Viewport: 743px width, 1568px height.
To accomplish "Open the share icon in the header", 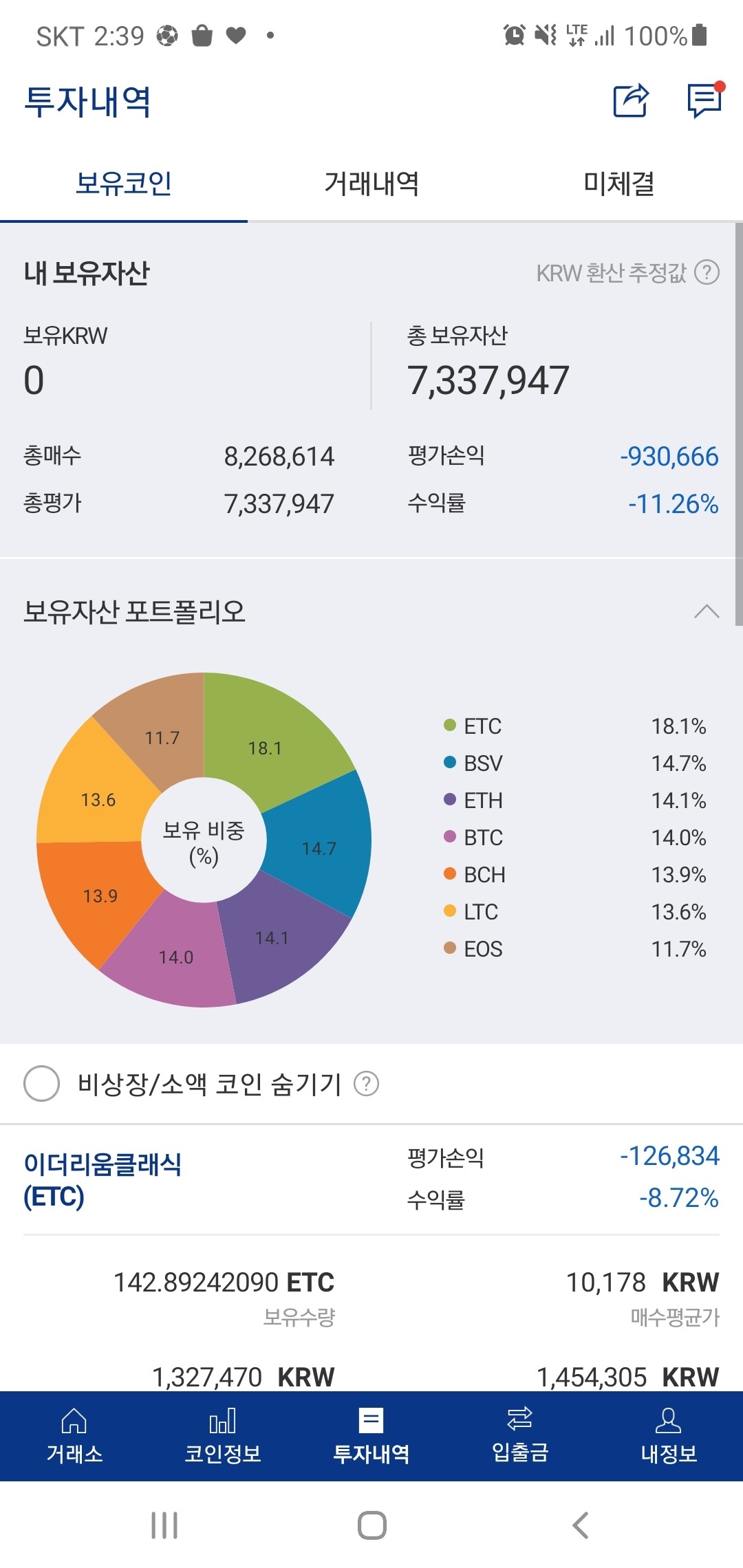I will [632, 102].
